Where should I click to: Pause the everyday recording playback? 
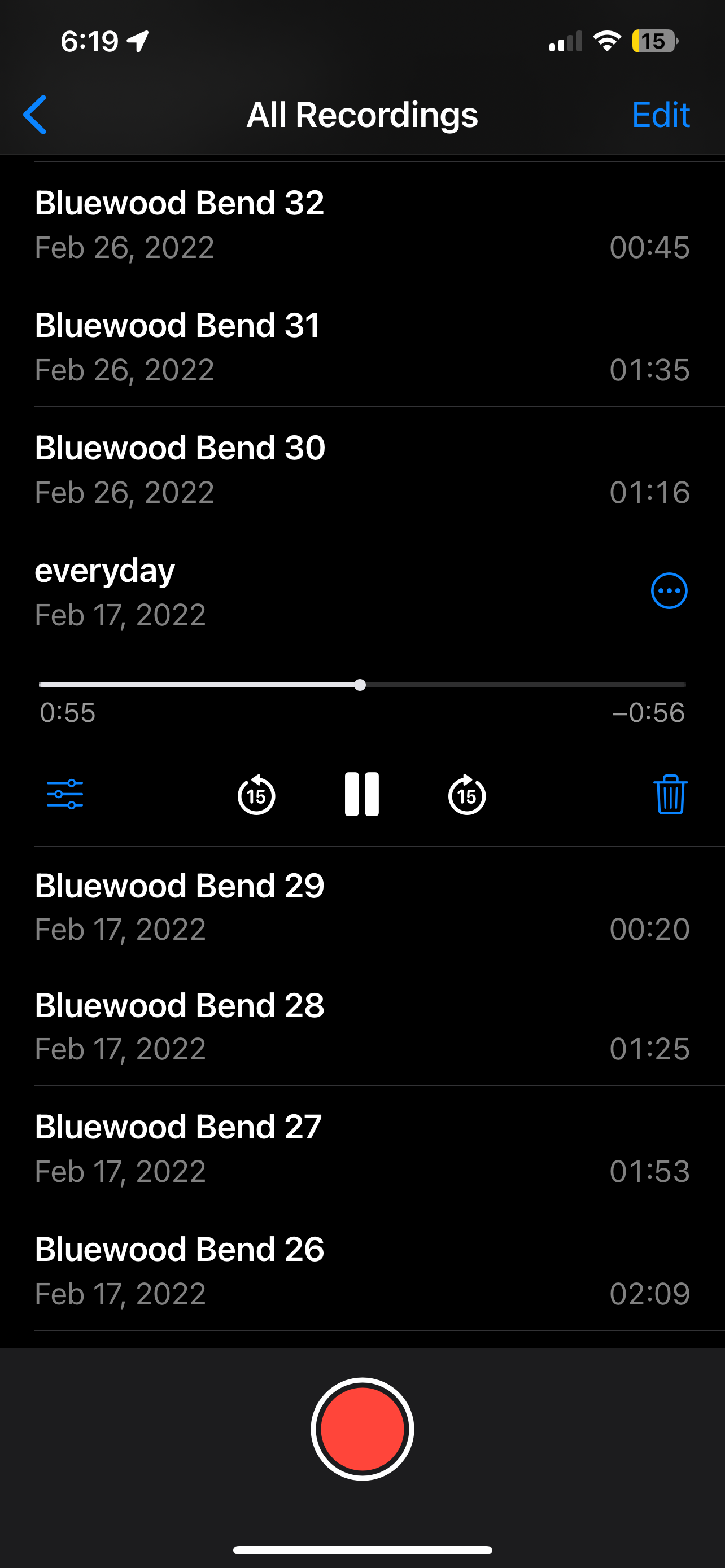pyautogui.click(x=361, y=794)
